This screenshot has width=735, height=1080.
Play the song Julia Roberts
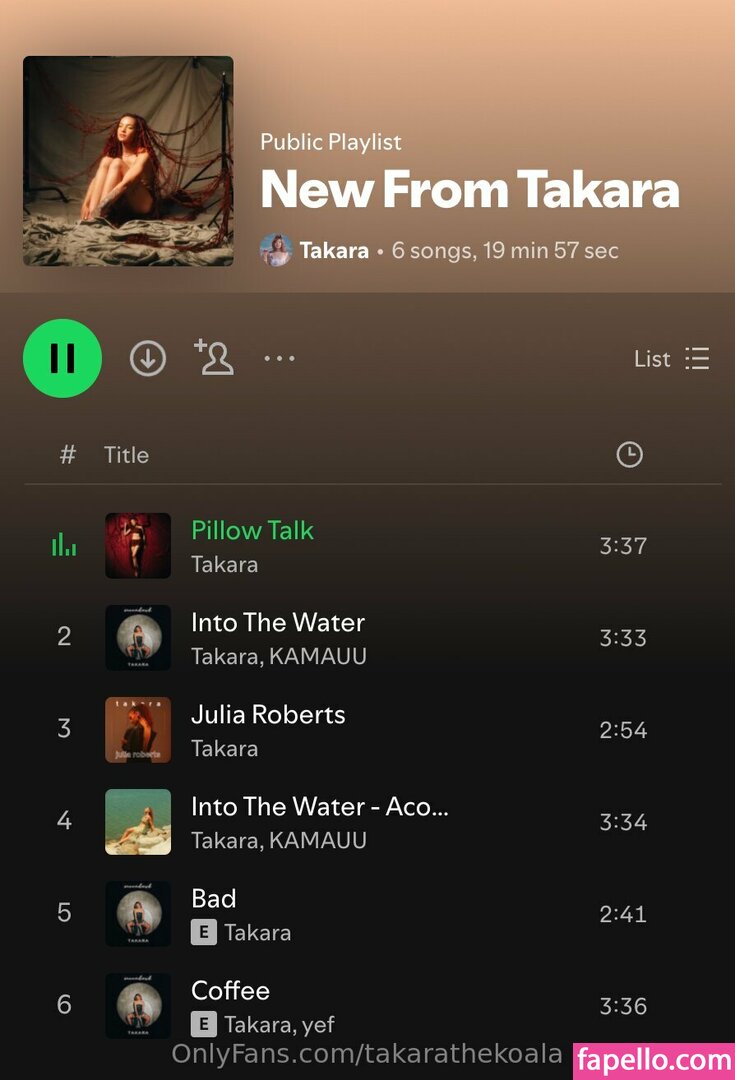coord(268,714)
